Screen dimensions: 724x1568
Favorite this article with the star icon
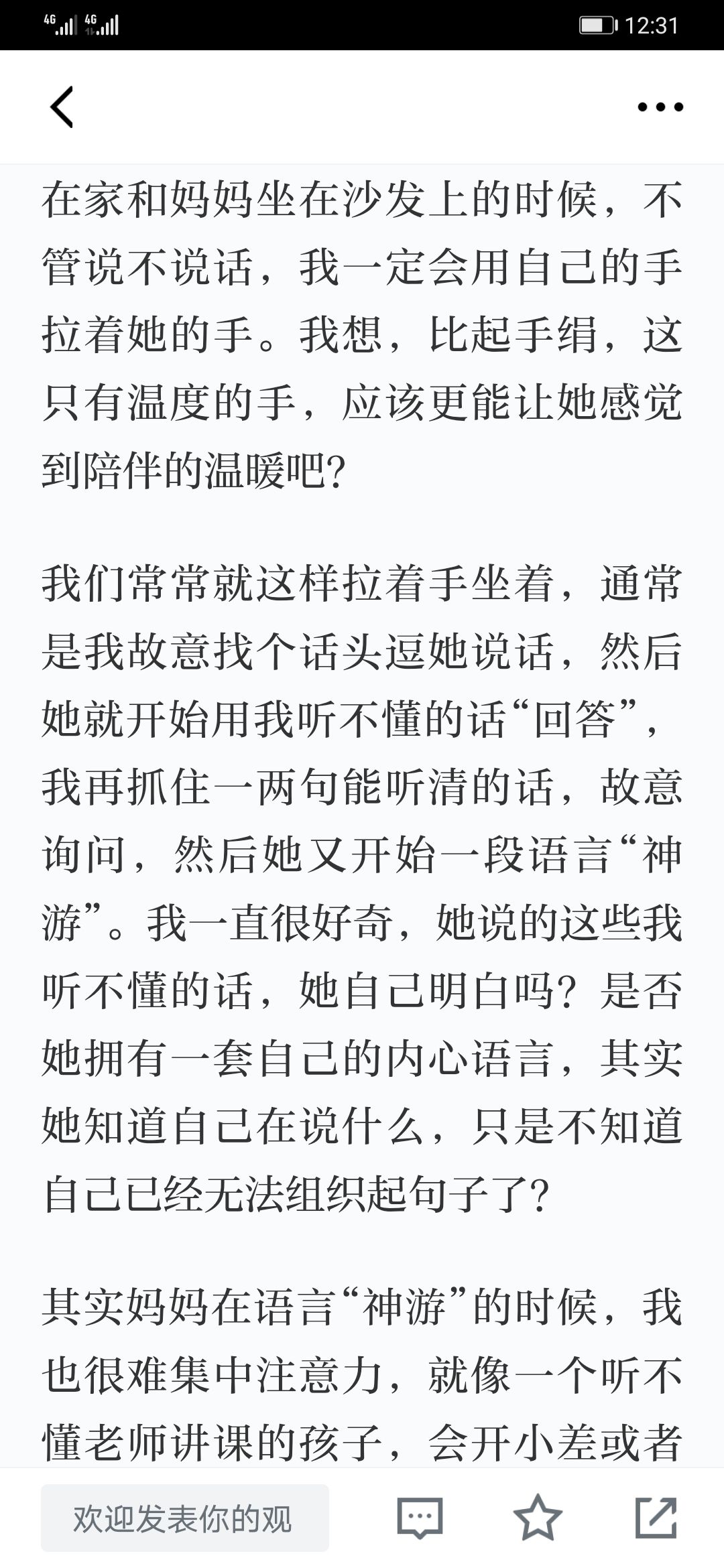[x=538, y=1517]
